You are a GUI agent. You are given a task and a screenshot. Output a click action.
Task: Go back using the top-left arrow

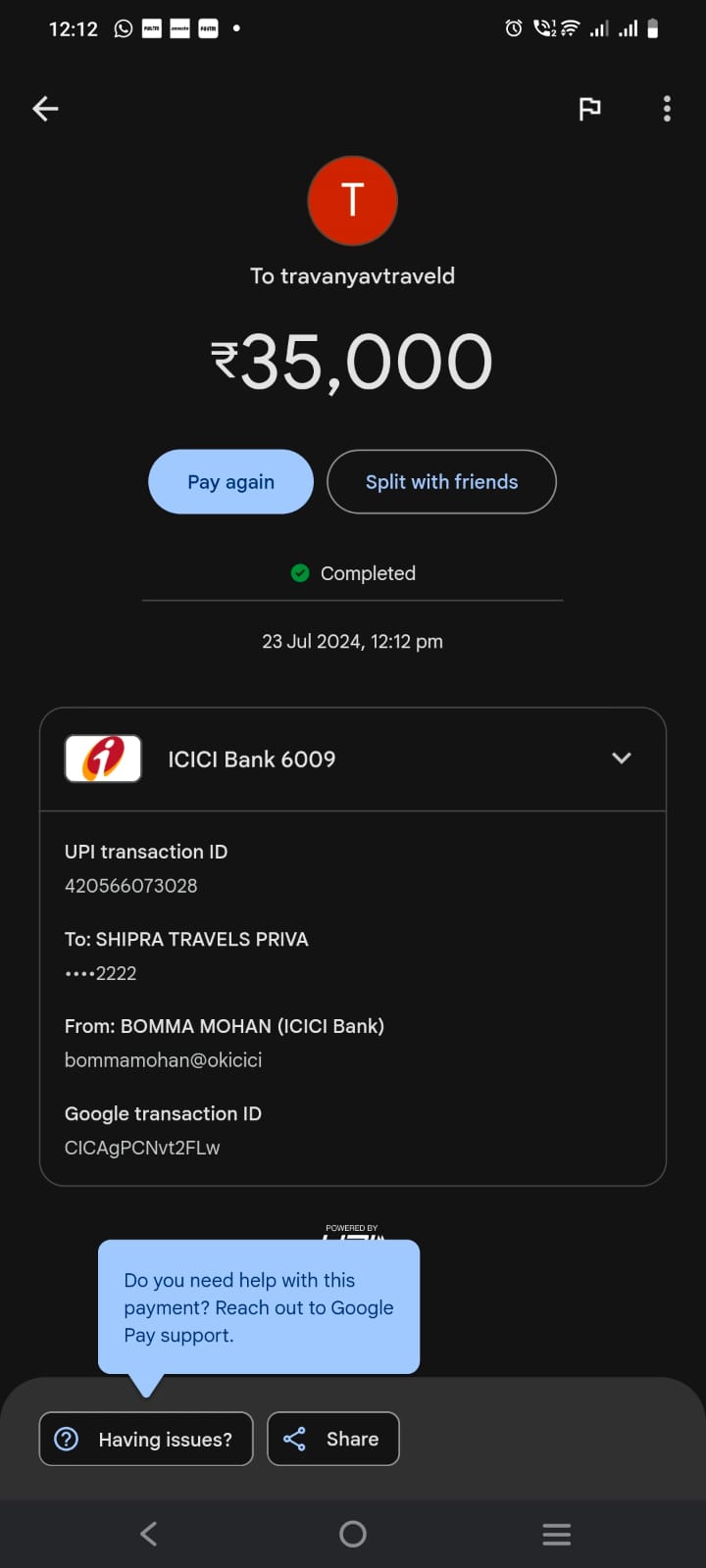(x=45, y=109)
